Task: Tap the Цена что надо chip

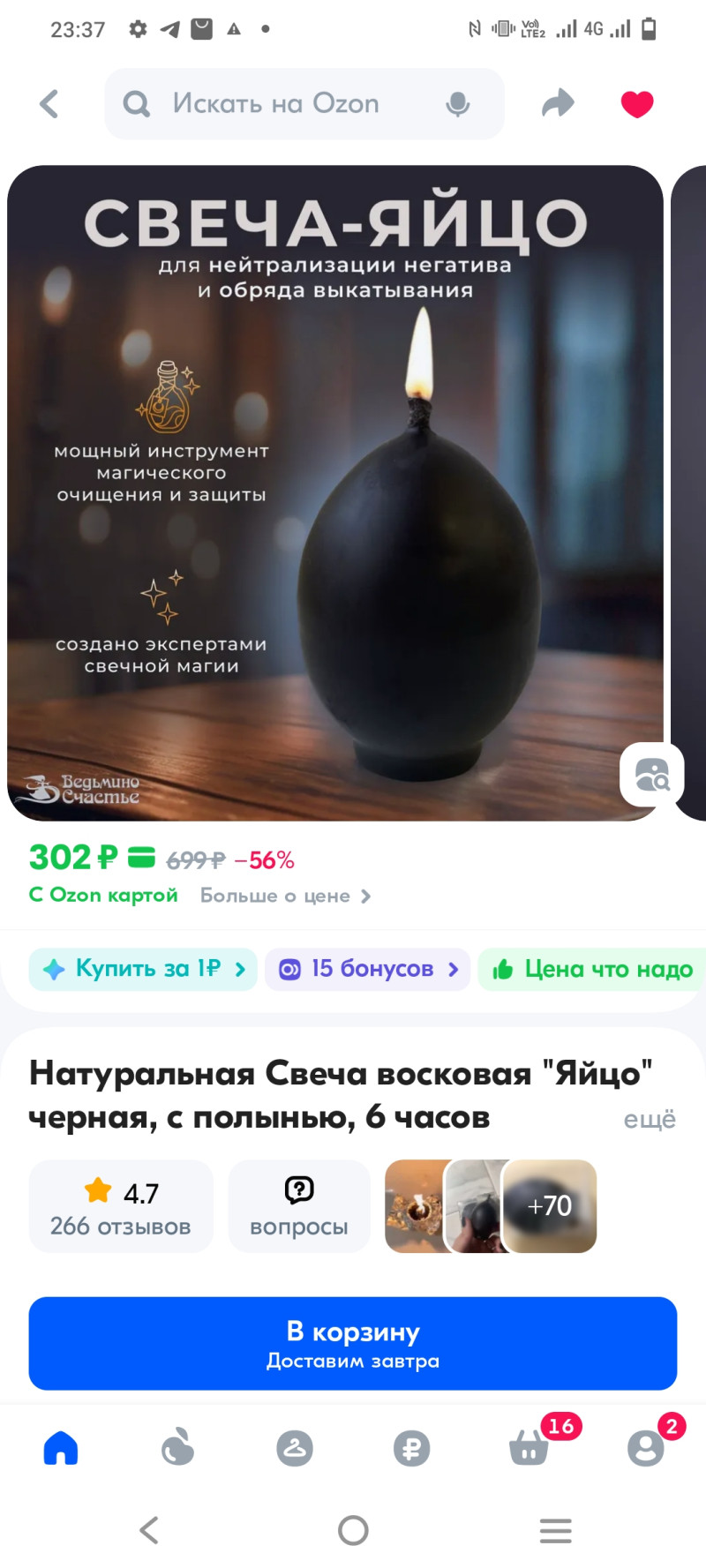Action: [x=593, y=969]
